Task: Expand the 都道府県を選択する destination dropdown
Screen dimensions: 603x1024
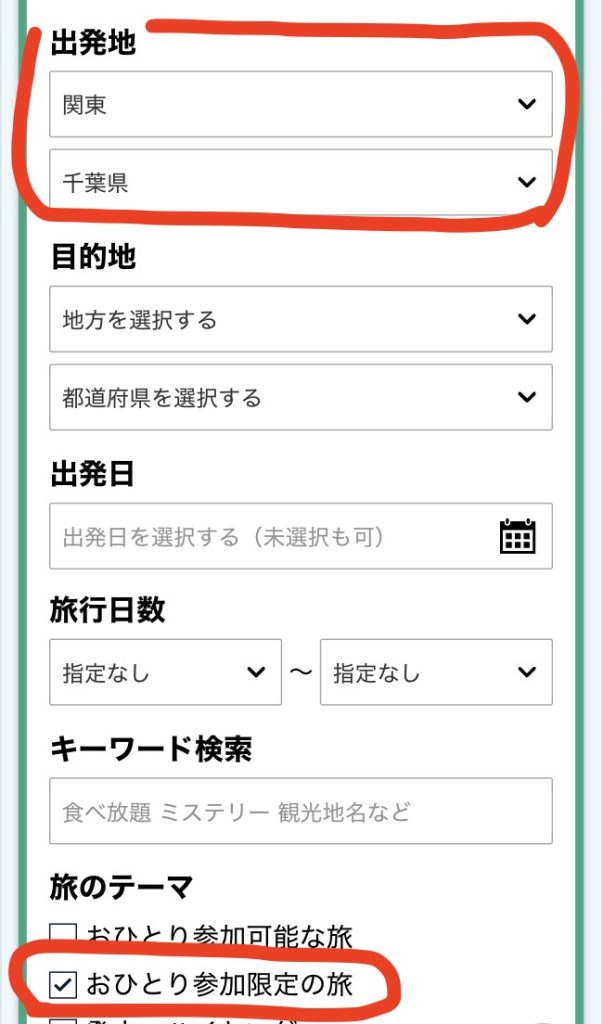Action: point(300,397)
